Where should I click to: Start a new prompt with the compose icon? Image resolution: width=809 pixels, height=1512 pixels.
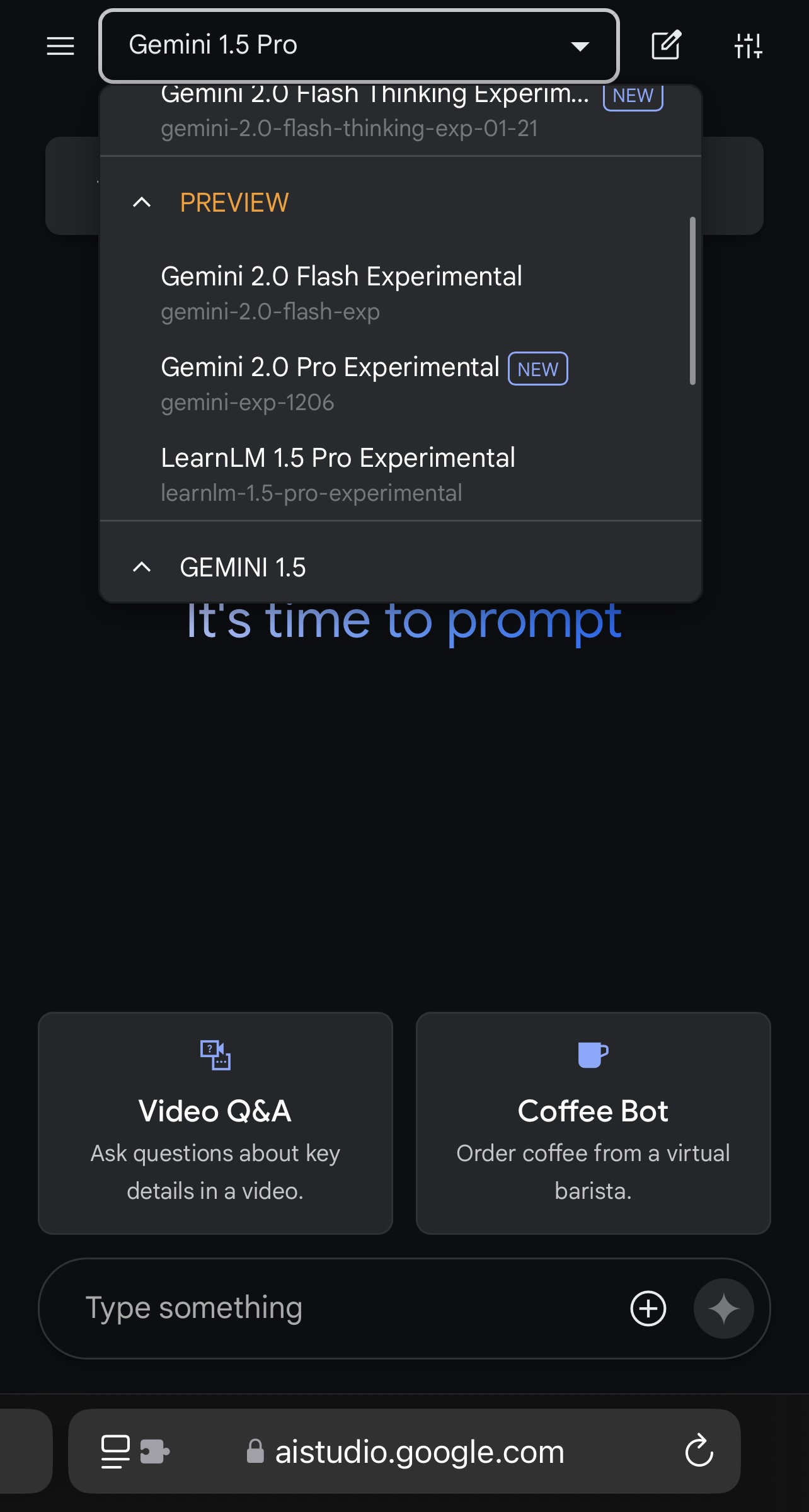tap(665, 45)
